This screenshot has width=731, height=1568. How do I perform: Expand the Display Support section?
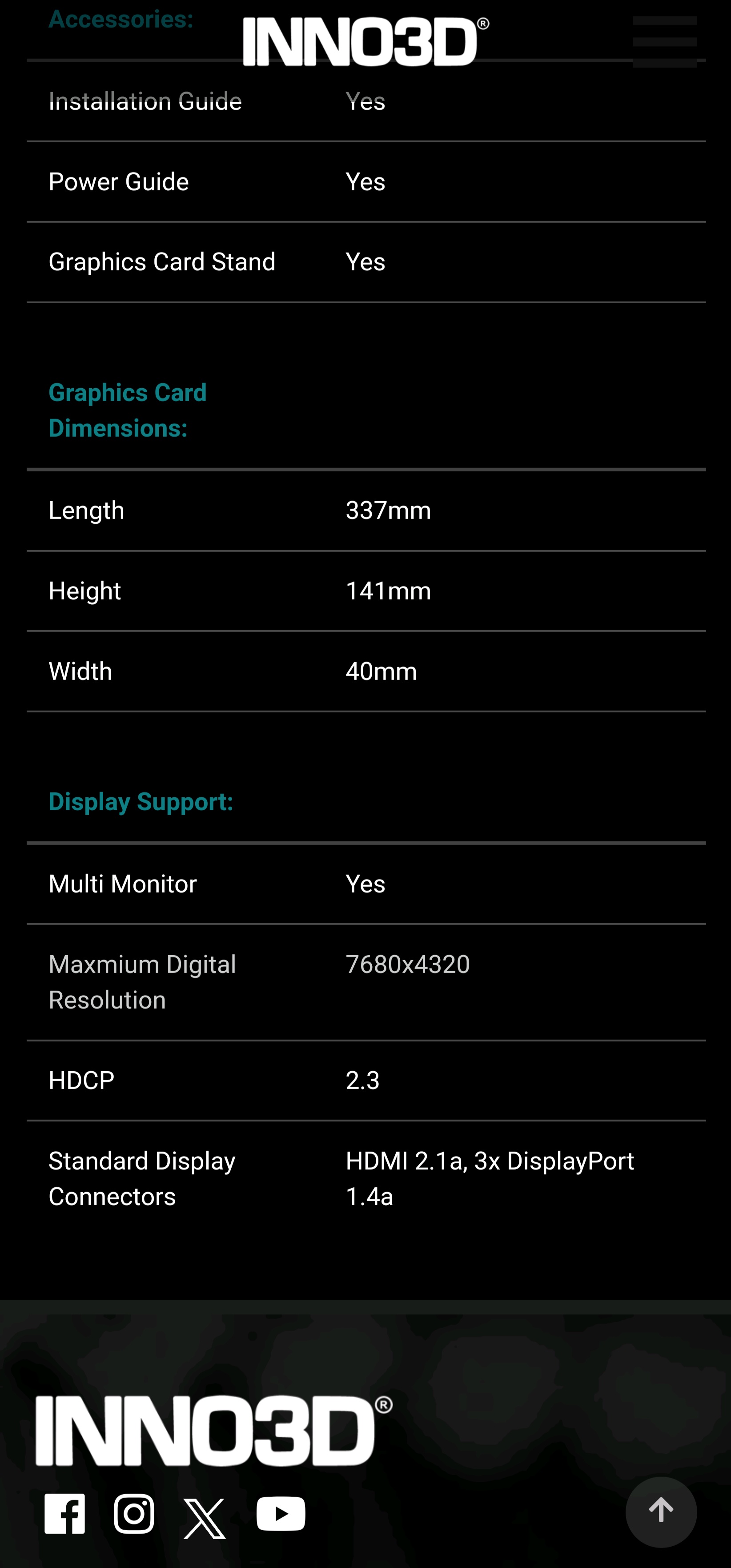pyautogui.click(x=141, y=802)
